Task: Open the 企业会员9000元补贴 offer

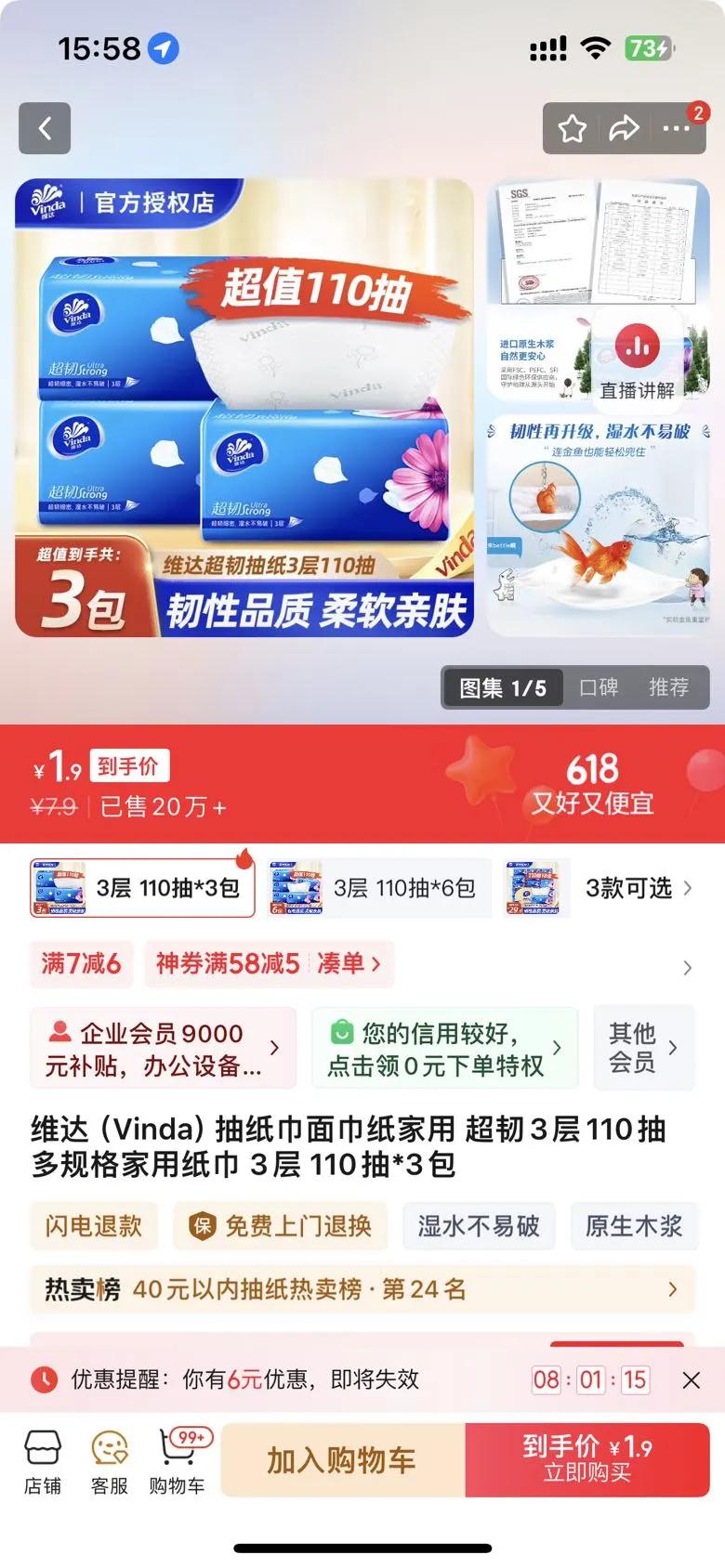Action: click(163, 1049)
